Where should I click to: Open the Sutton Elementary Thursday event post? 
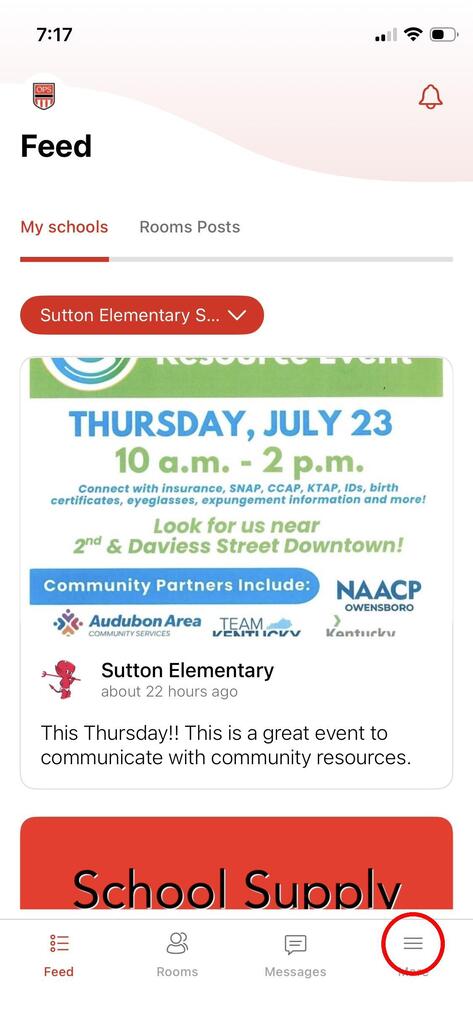point(236,573)
